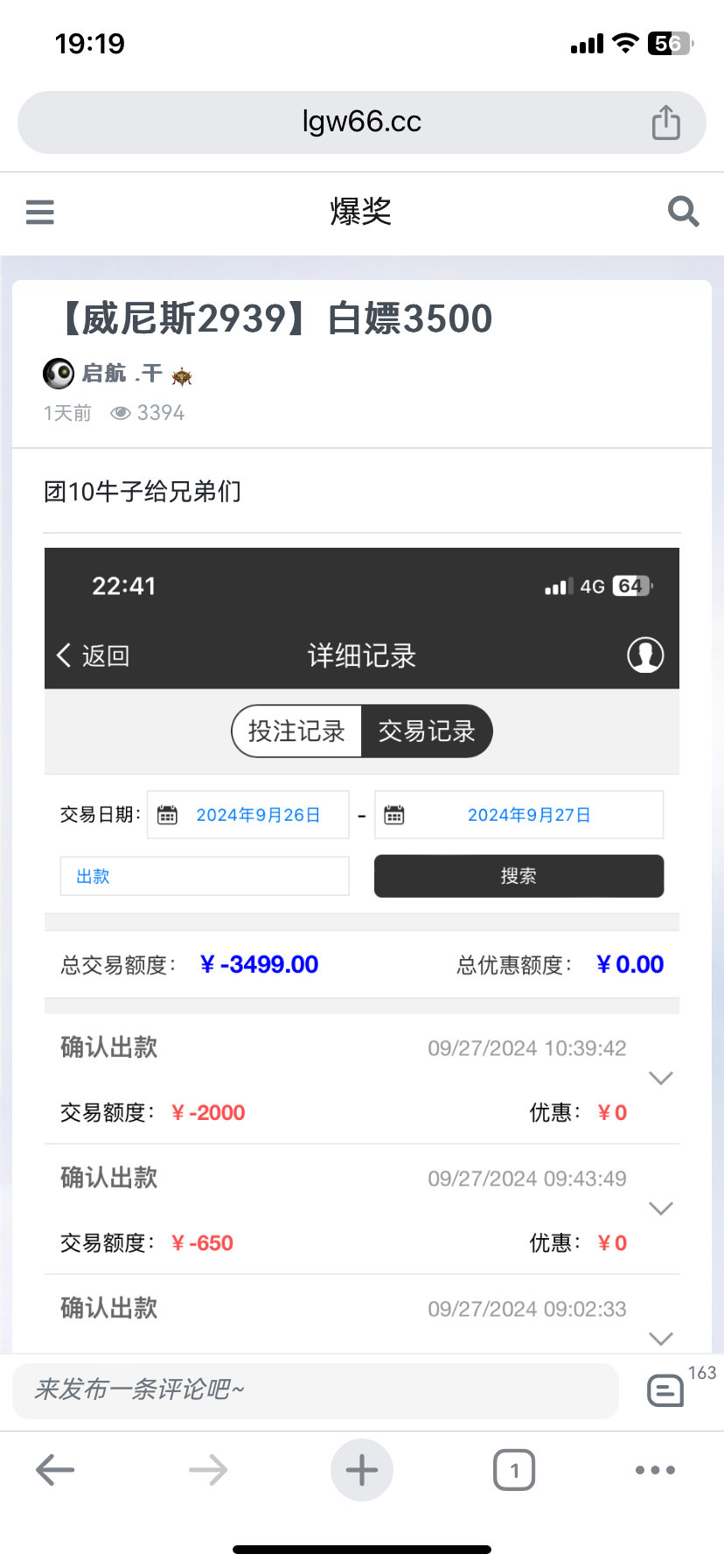The image size is (724, 1568).
Task: Tap the lgw66.cc address bar
Action: 362,122
